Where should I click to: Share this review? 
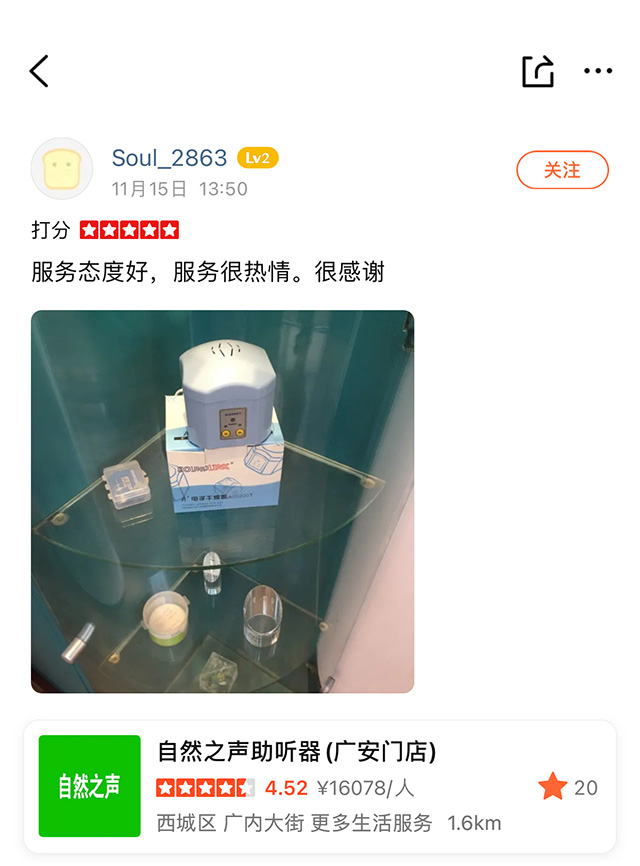pyautogui.click(x=537, y=71)
